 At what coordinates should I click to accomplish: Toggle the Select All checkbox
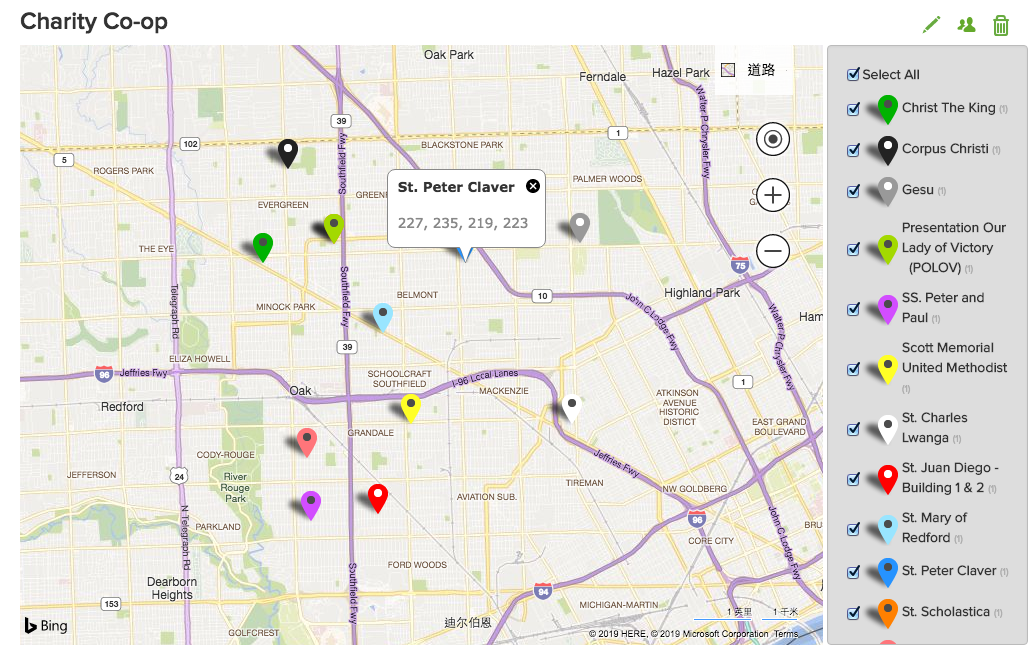pyautogui.click(x=853, y=74)
